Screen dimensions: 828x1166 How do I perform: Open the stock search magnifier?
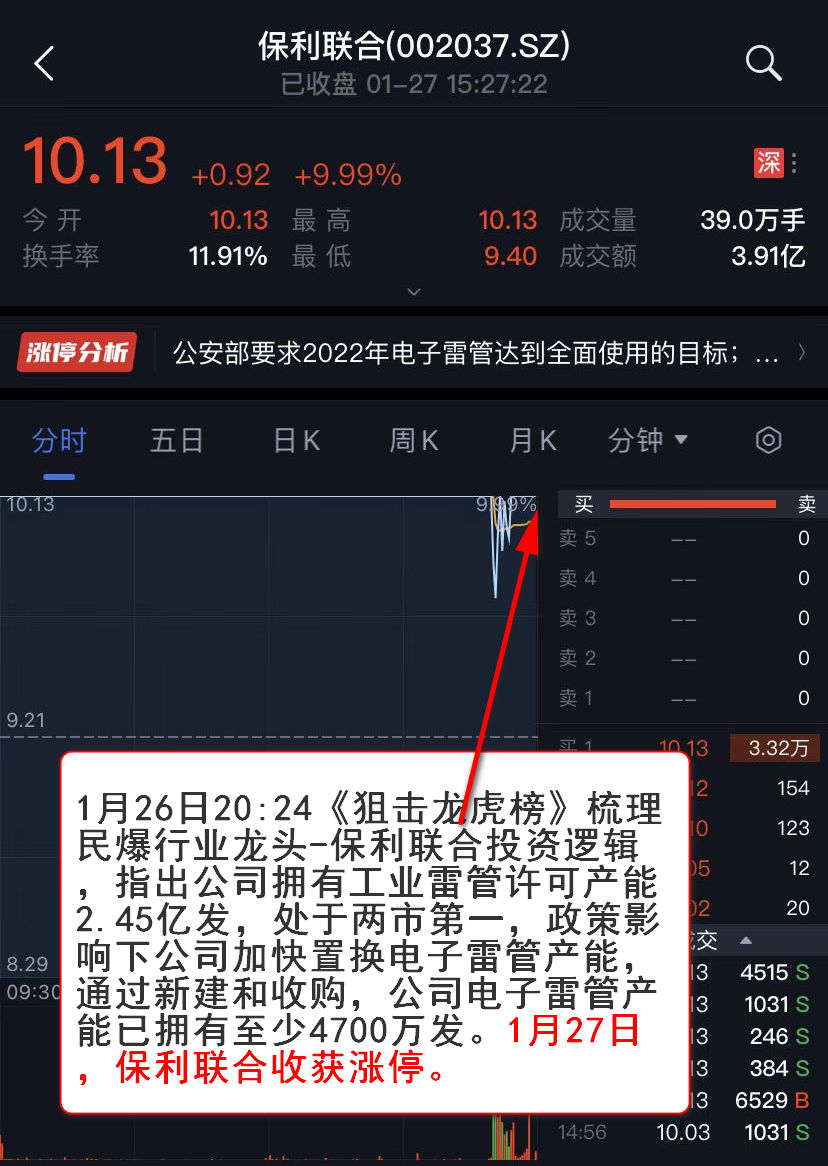(x=763, y=63)
